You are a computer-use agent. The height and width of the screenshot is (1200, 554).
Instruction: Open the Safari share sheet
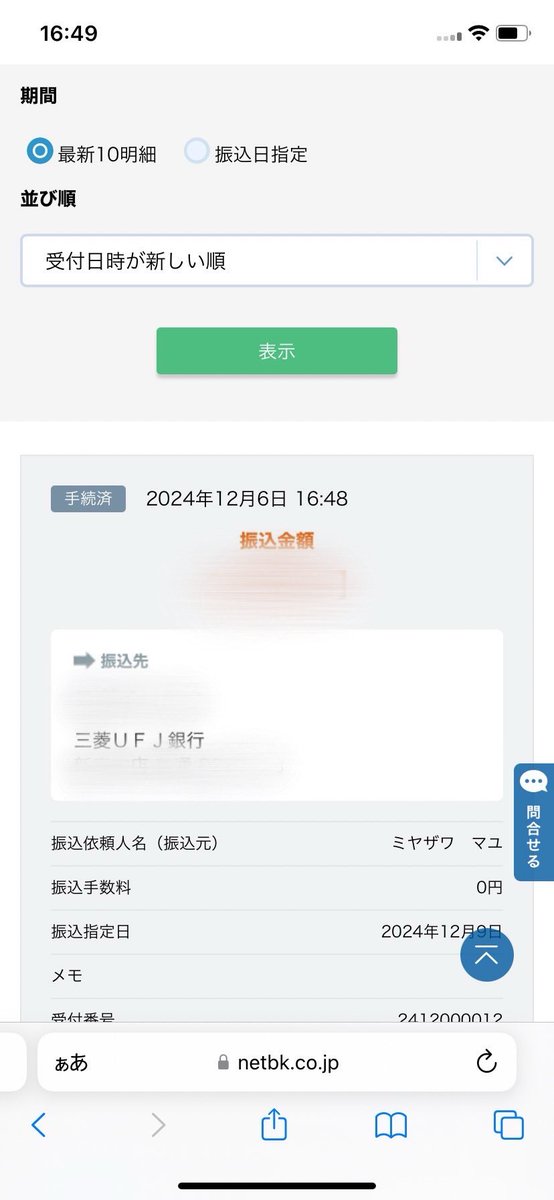click(274, 1125)
